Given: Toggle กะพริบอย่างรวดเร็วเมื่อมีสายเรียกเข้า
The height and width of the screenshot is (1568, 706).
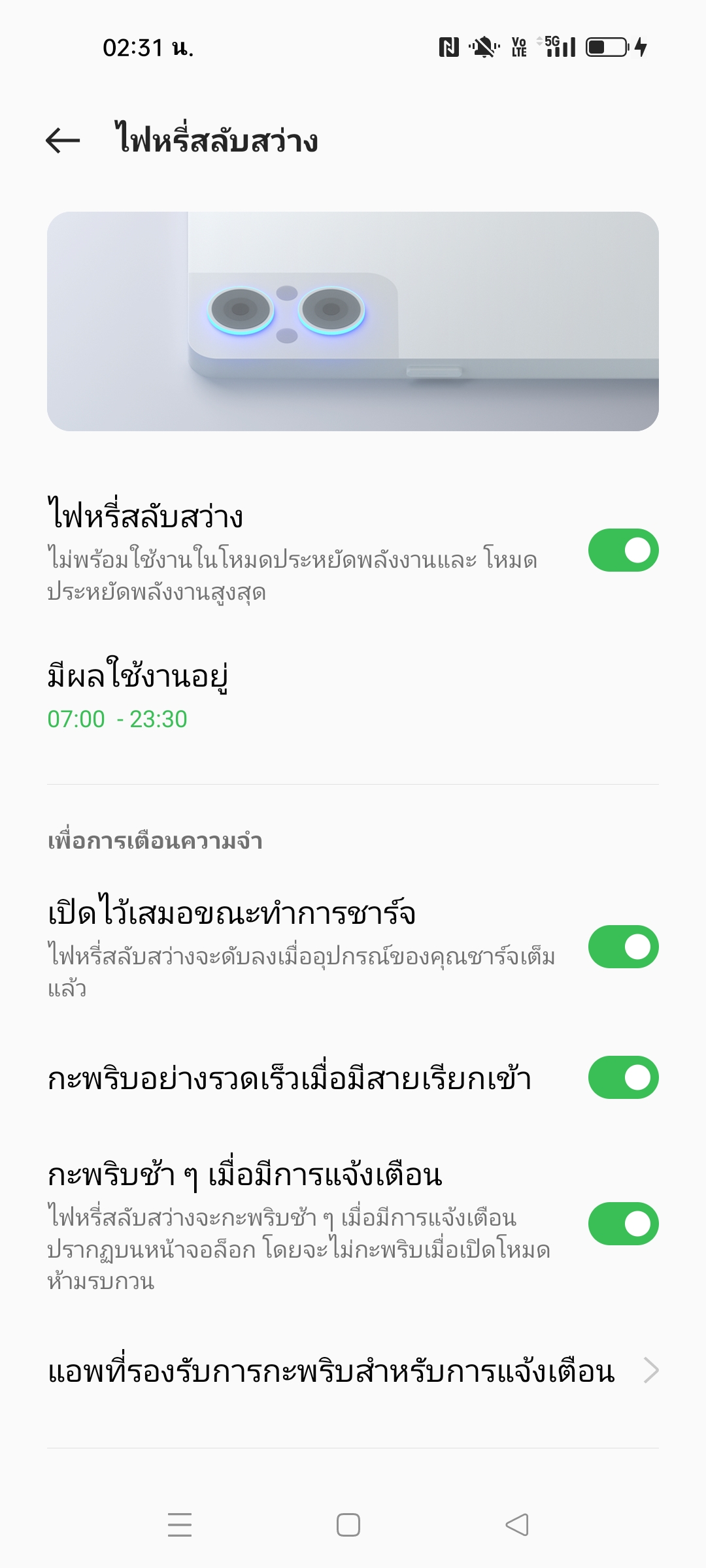Looking at the screenshot, I should click(623, 1077).
